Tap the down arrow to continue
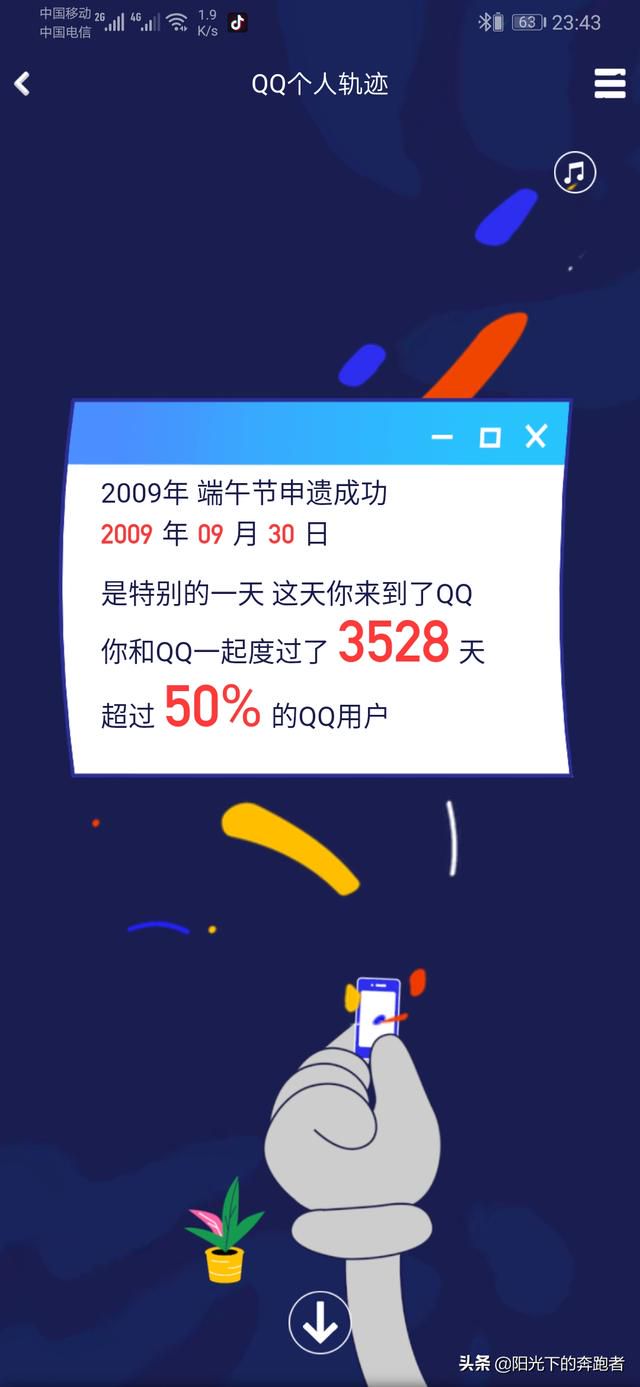The image size is (640, 1387). (x=320, y=1323)
